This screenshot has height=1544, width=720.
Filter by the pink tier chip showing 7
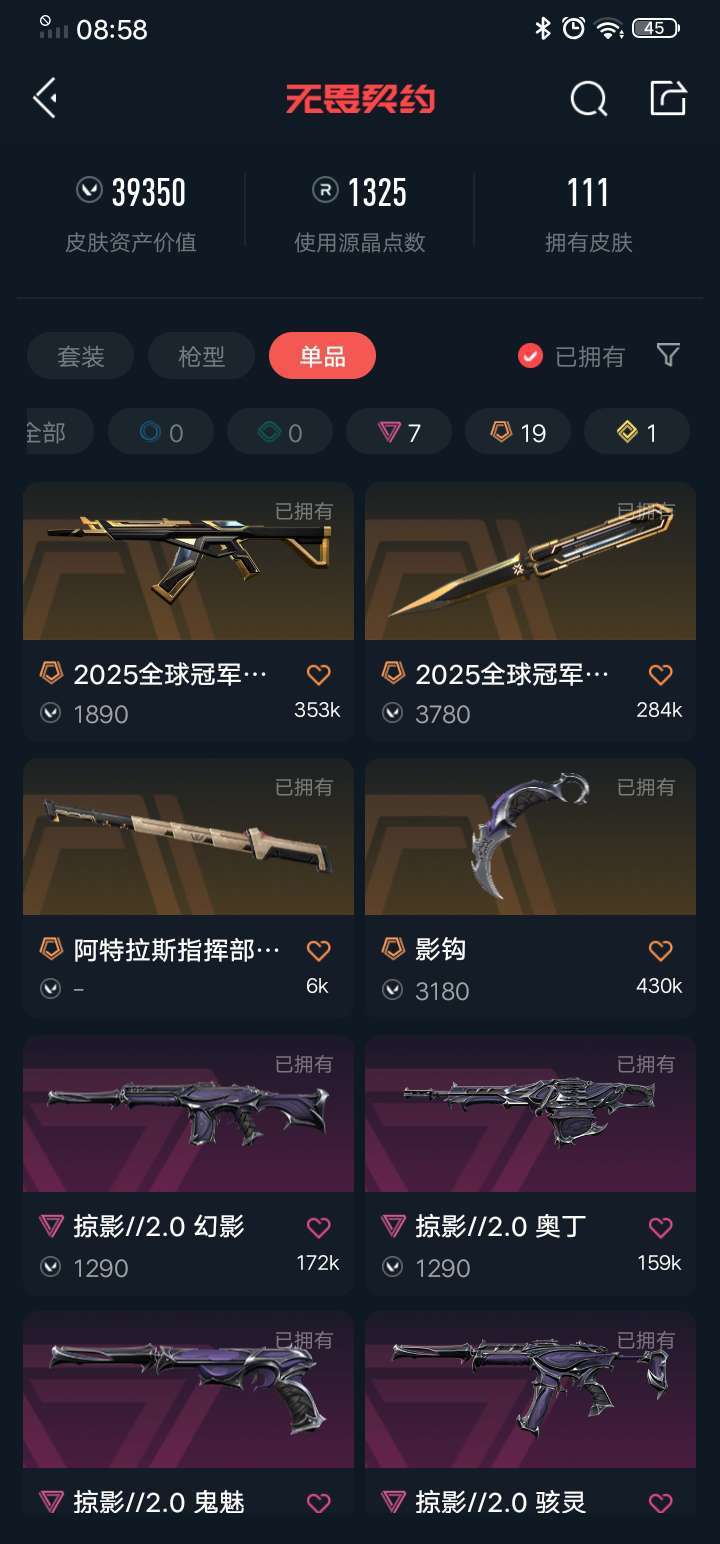click(399, 432)
